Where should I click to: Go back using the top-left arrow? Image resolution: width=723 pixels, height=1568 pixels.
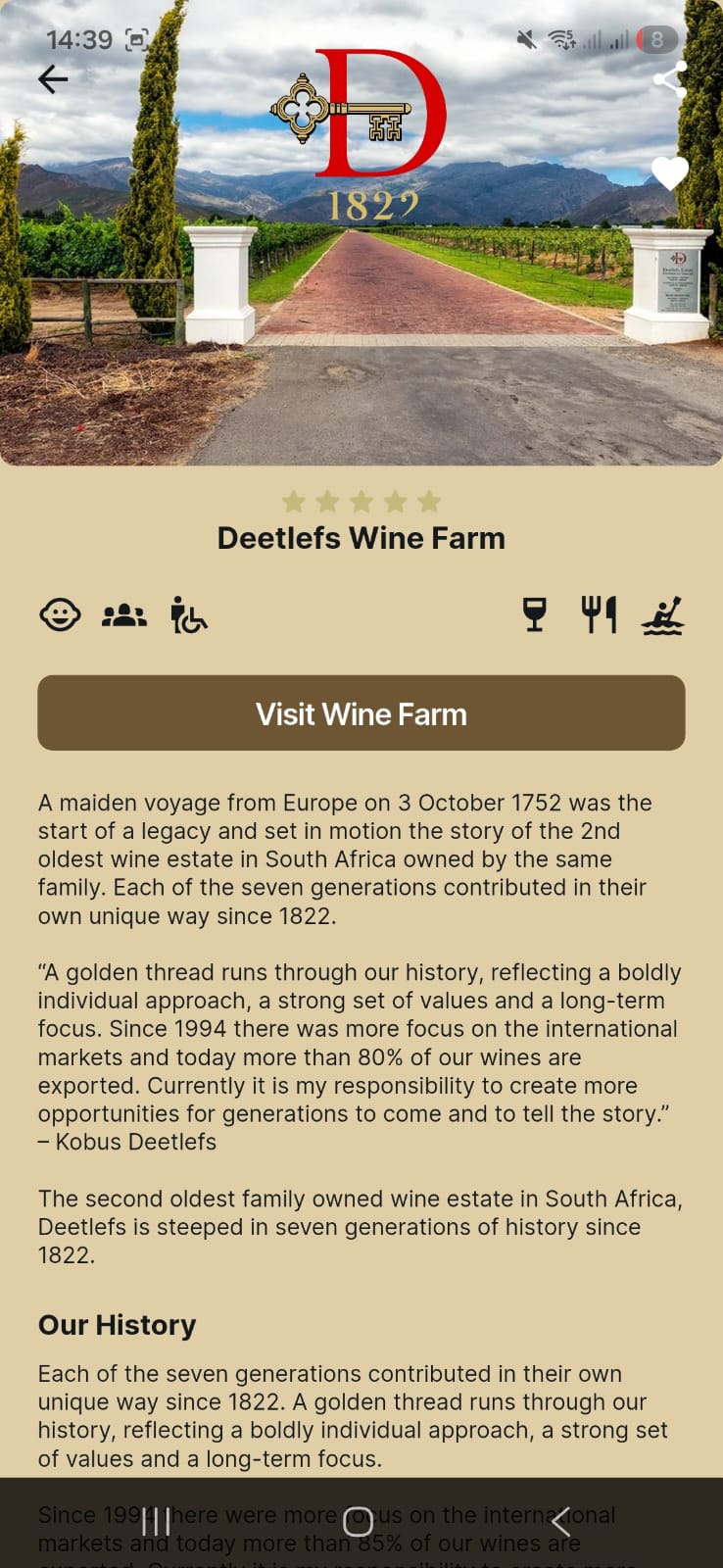[x=53, y=79]
